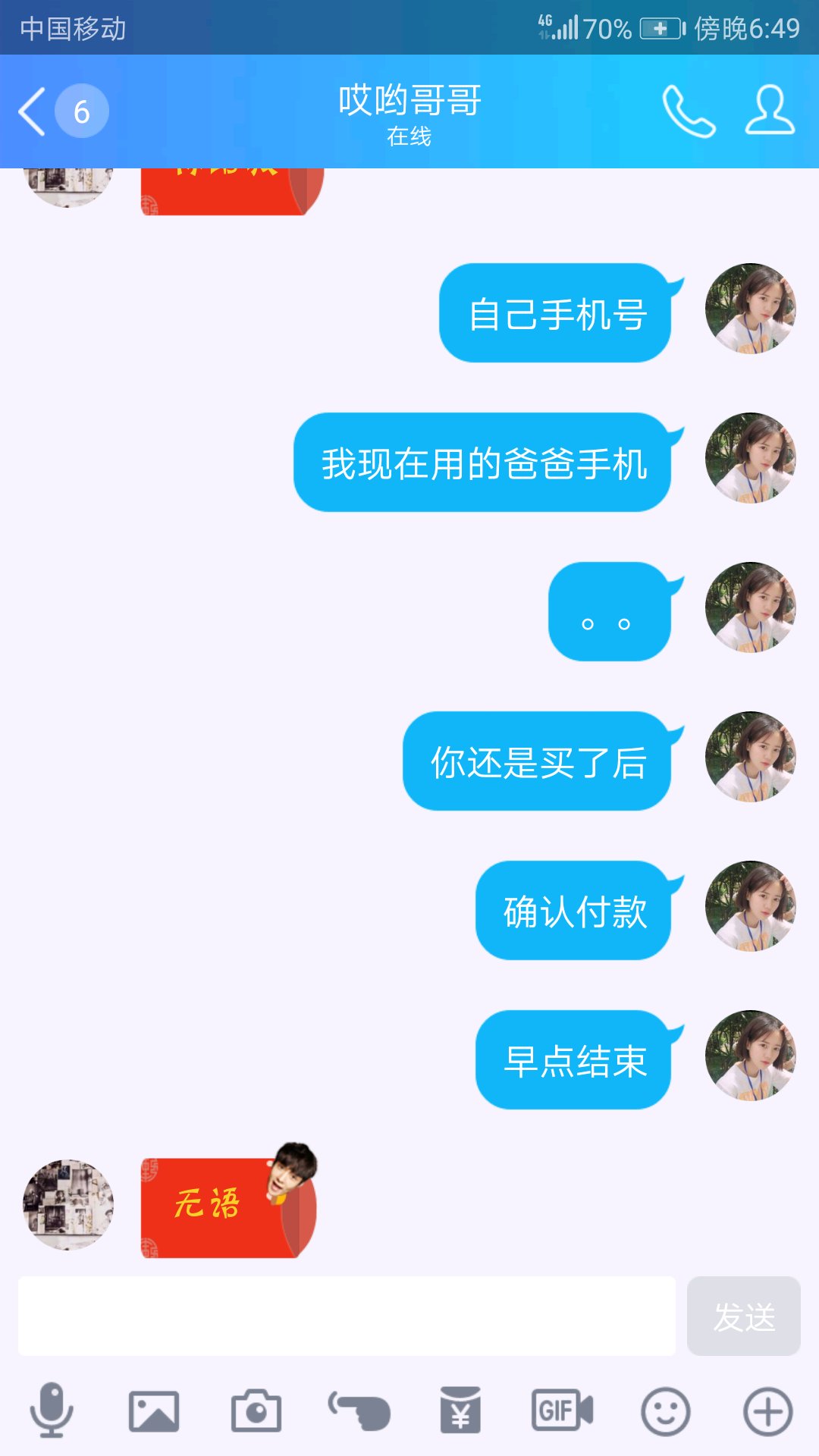The width and height of the screenshot is (819, 1456).
Task: Open the red packet option
Action: (x=460, y=1411)
